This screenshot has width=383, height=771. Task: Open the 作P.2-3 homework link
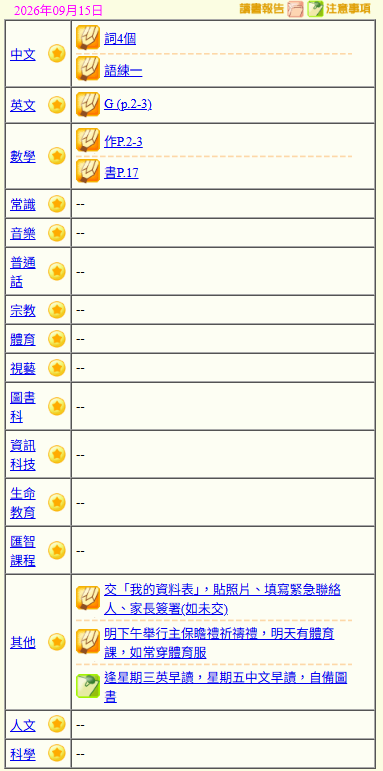[x=123, y=142]
